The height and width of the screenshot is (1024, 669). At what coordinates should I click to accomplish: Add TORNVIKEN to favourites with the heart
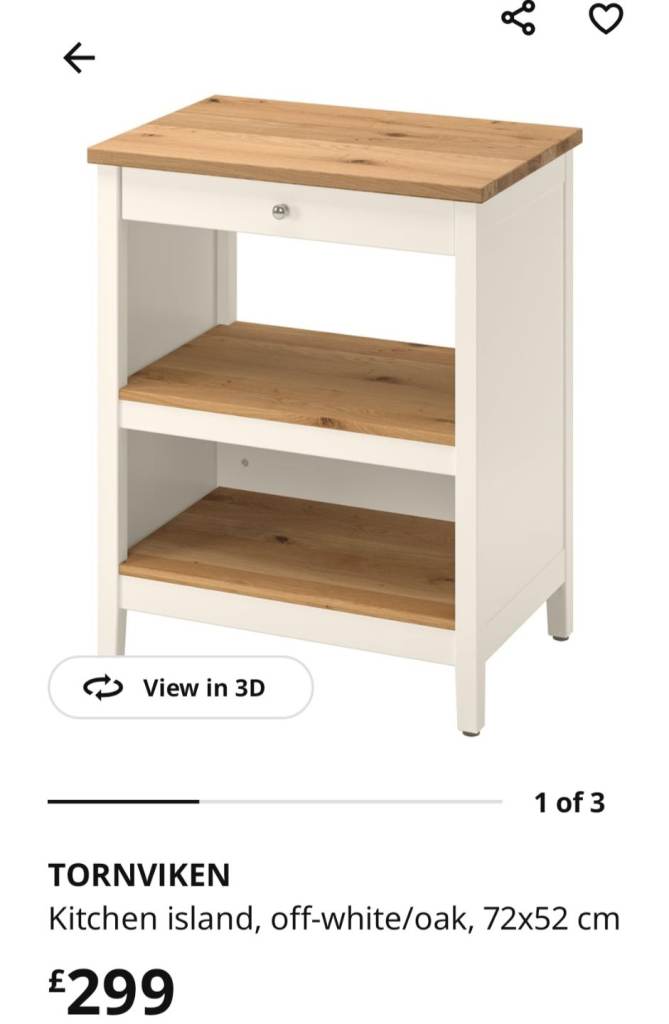click(605, 17)
